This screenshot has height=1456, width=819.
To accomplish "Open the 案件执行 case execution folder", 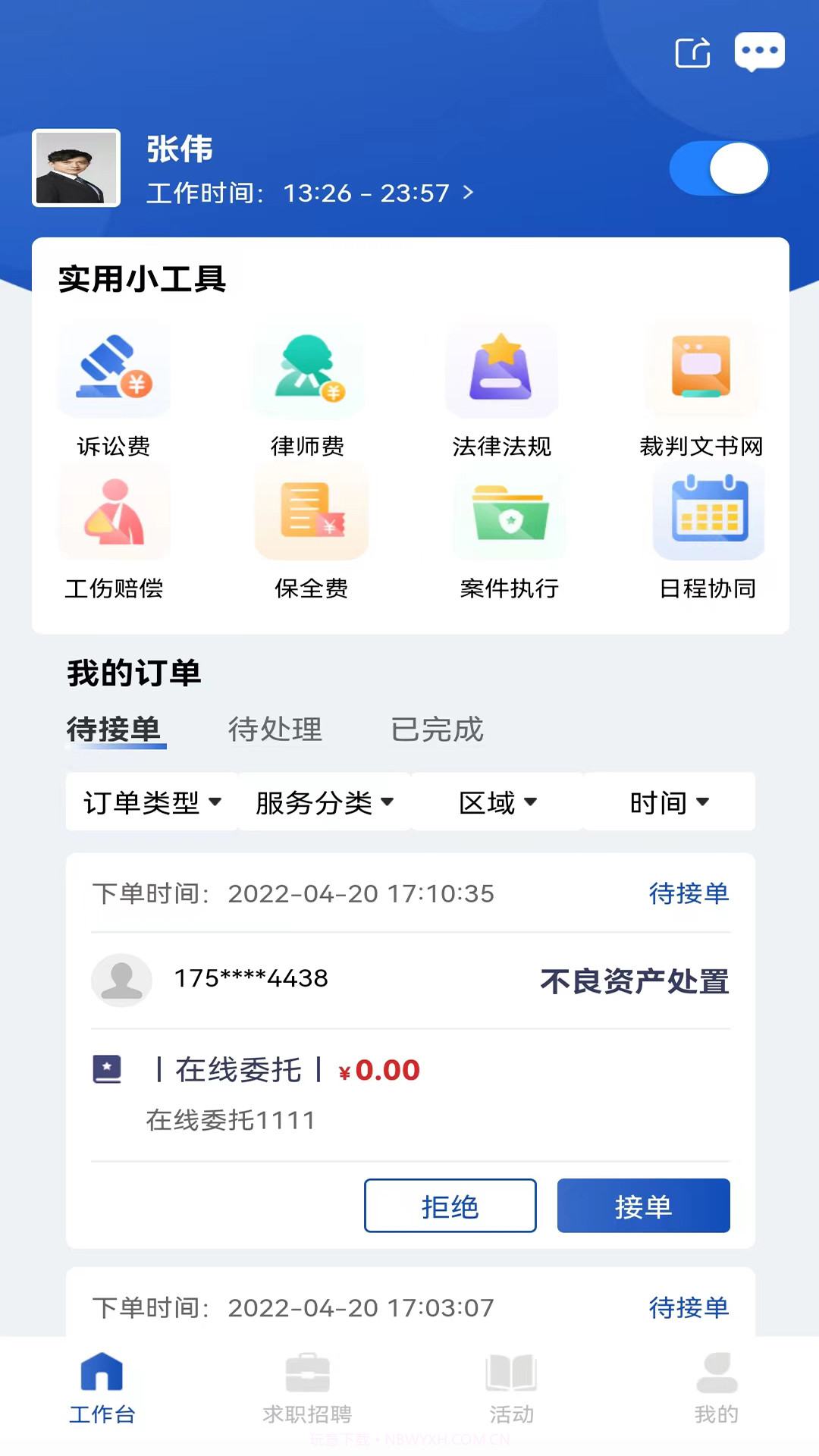I will pos(508,512).
